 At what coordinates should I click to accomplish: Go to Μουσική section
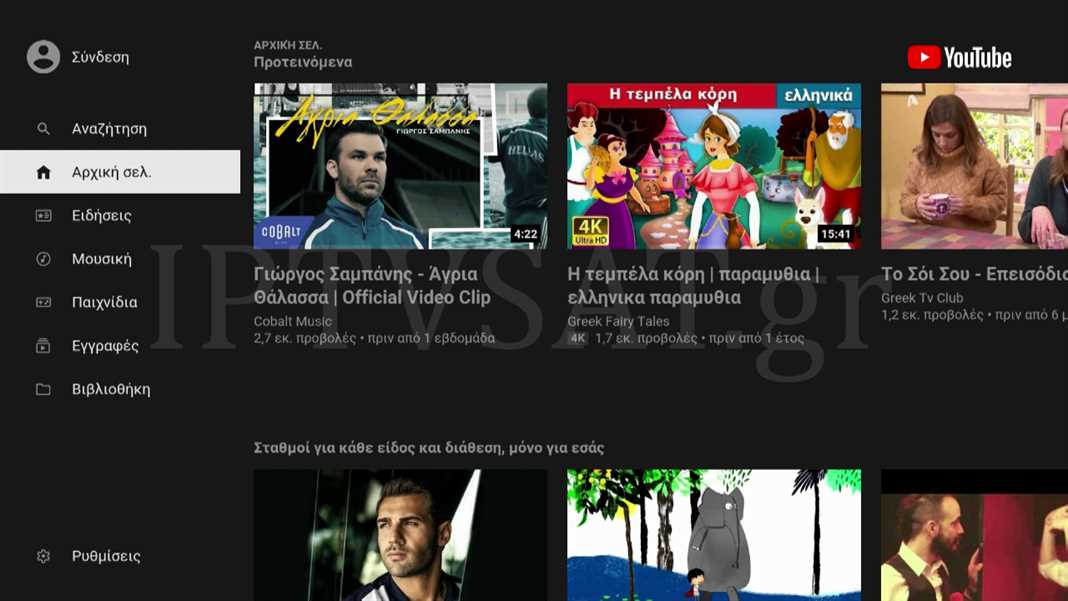[101, 259]
